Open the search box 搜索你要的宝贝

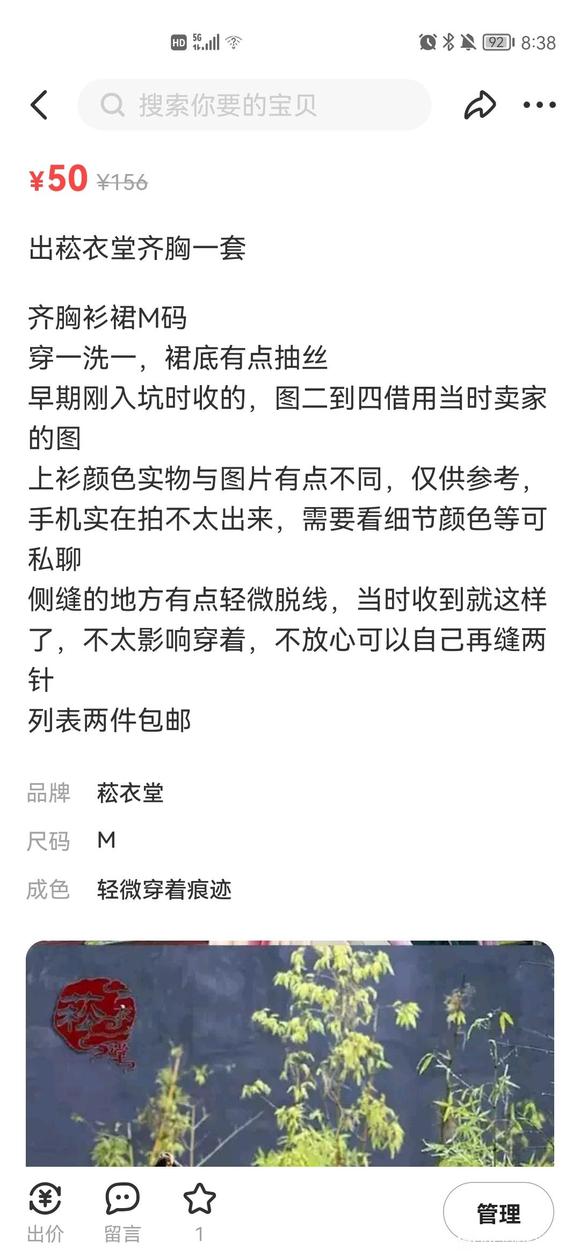tap(254, 105)
